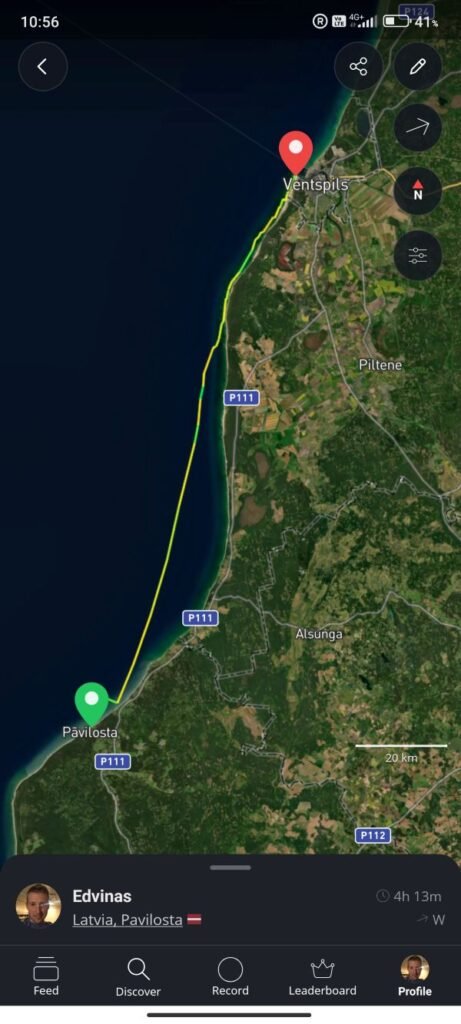Go to the Leaderboard tab
The height and width of the screenshot is (1024, 461).
pos(323,976)
